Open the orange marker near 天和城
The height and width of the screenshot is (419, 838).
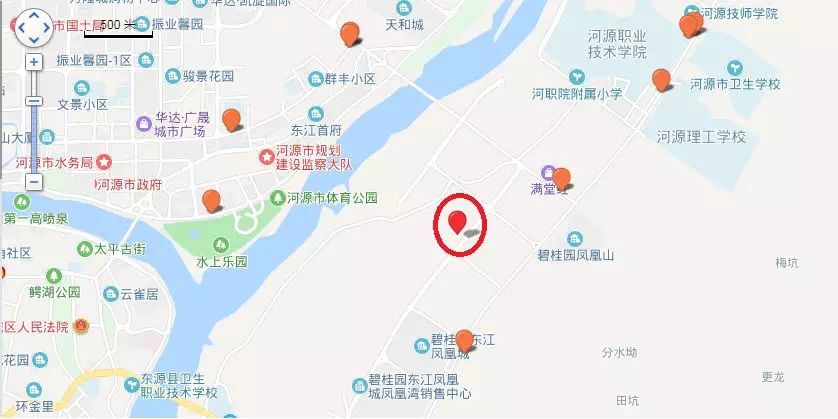click(x=349, y=34)
